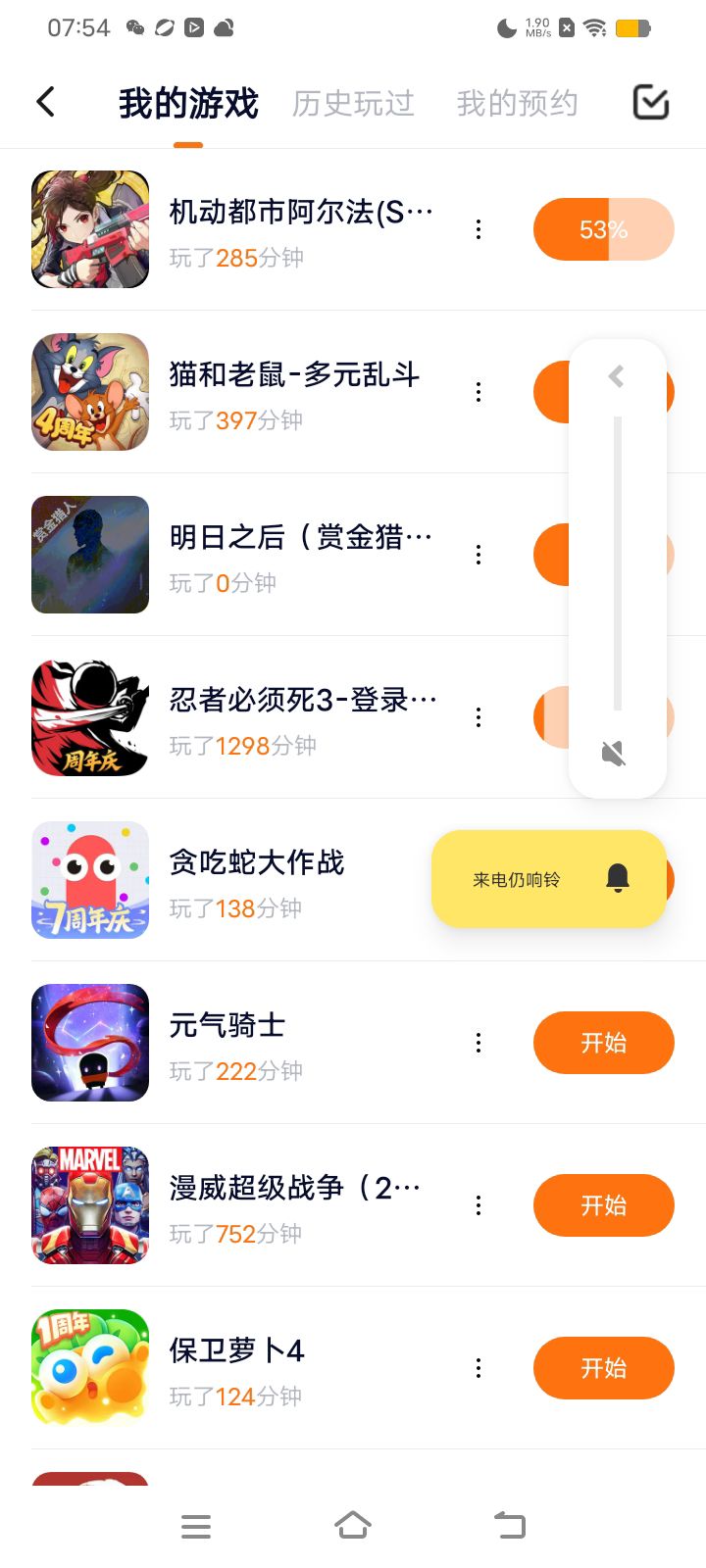Viewport: 706px width, 1568px height.
Task: Switch to the 历史玩过 tab
Action: 353,103
